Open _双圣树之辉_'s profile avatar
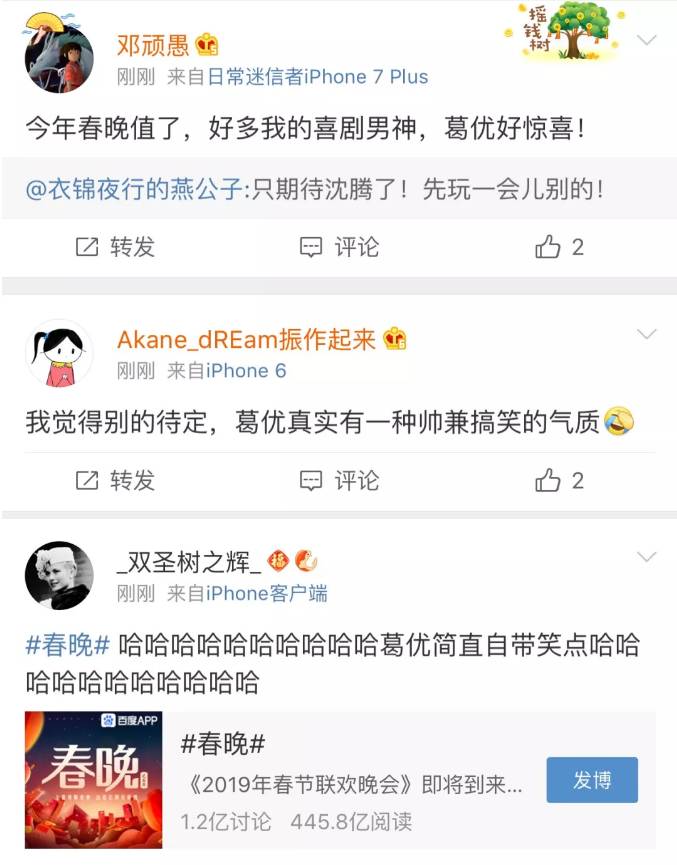The width and height of the screenshot is (677, 865). click(59, 576)
